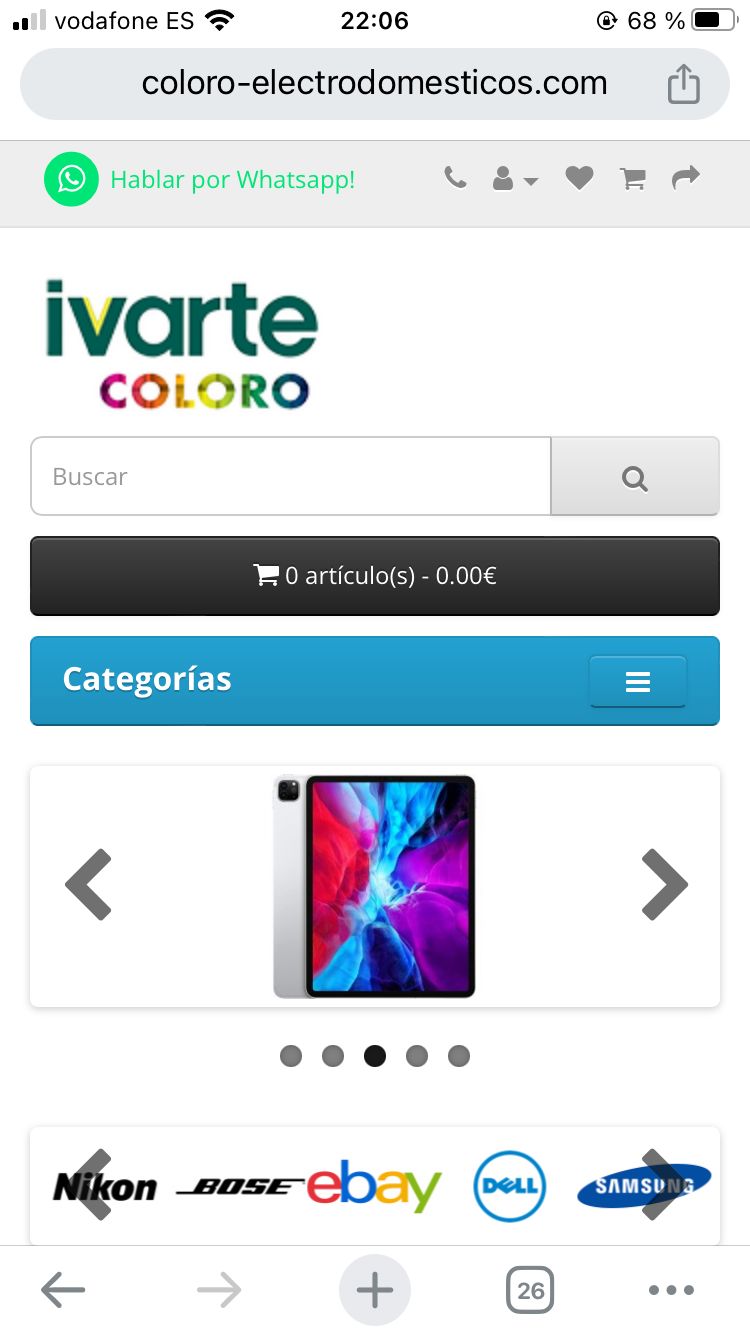750x1334 pixels.
Task: Open the iPad banner image
Action: [375, 886]
